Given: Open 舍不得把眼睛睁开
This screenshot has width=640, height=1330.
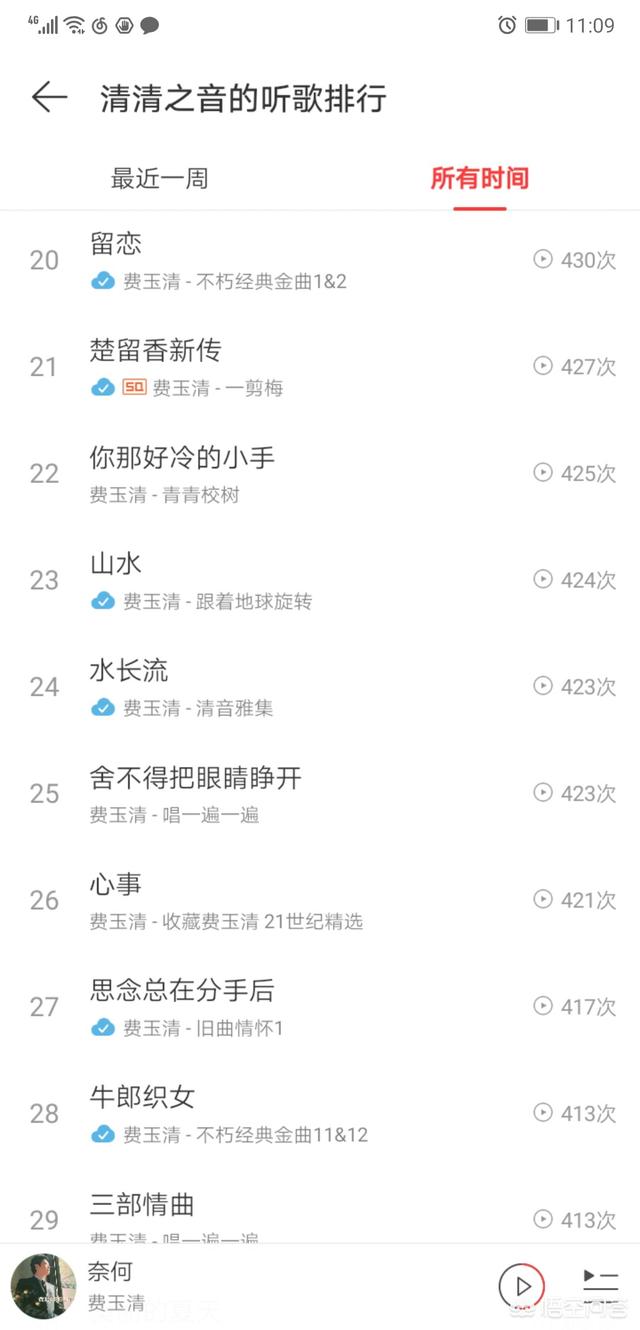Looking at the screenshot, I should [320, 793].
